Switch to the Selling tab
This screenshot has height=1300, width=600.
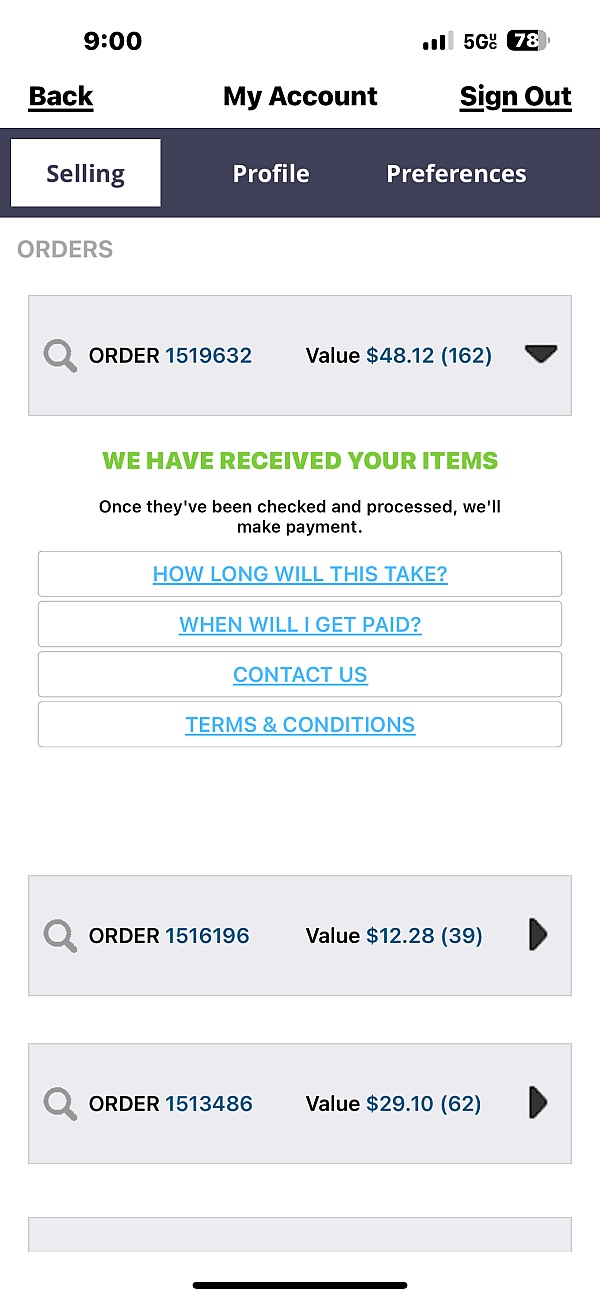click(x=86, y=173)
